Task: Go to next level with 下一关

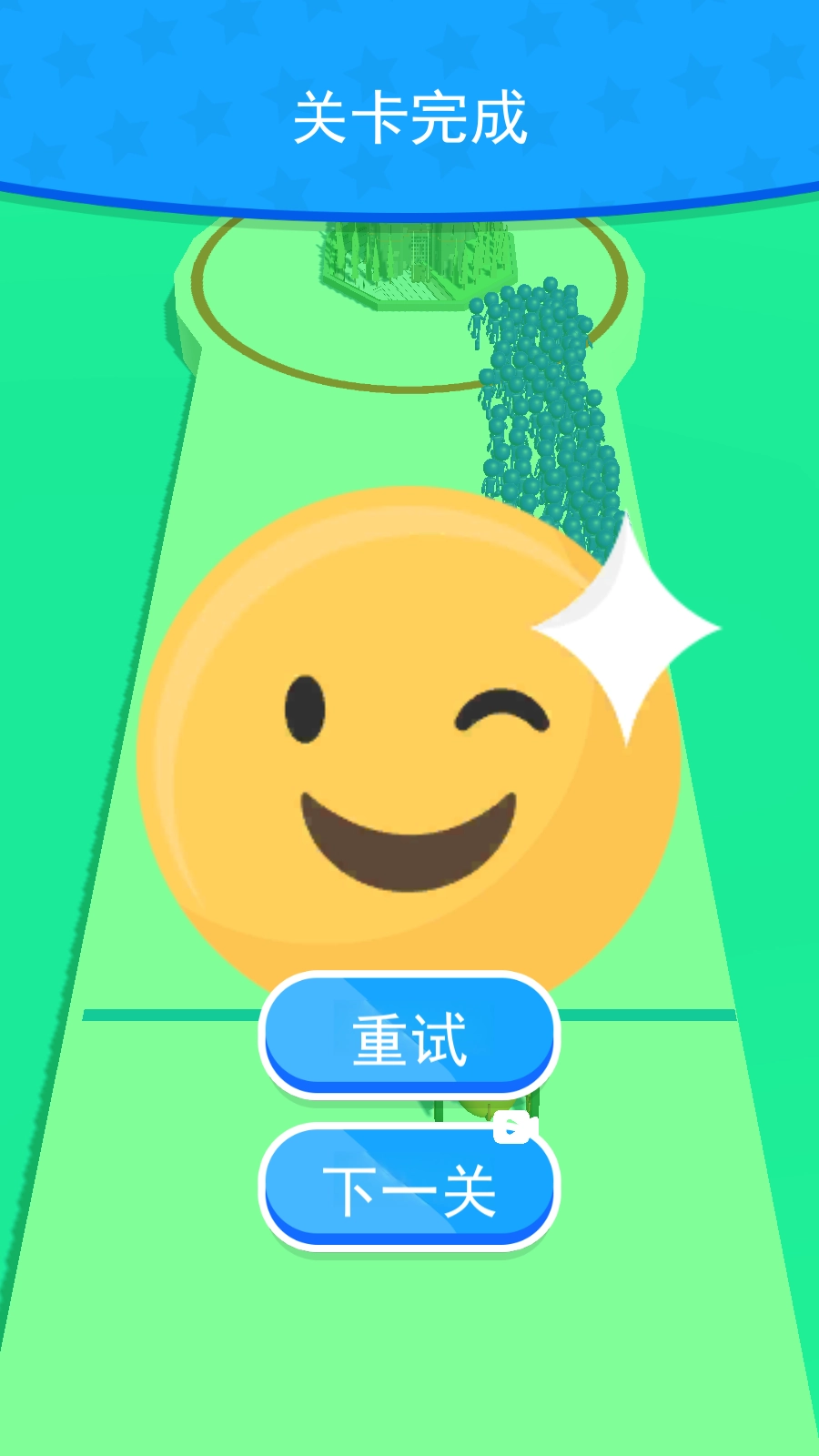Action: coord(409,1188)
